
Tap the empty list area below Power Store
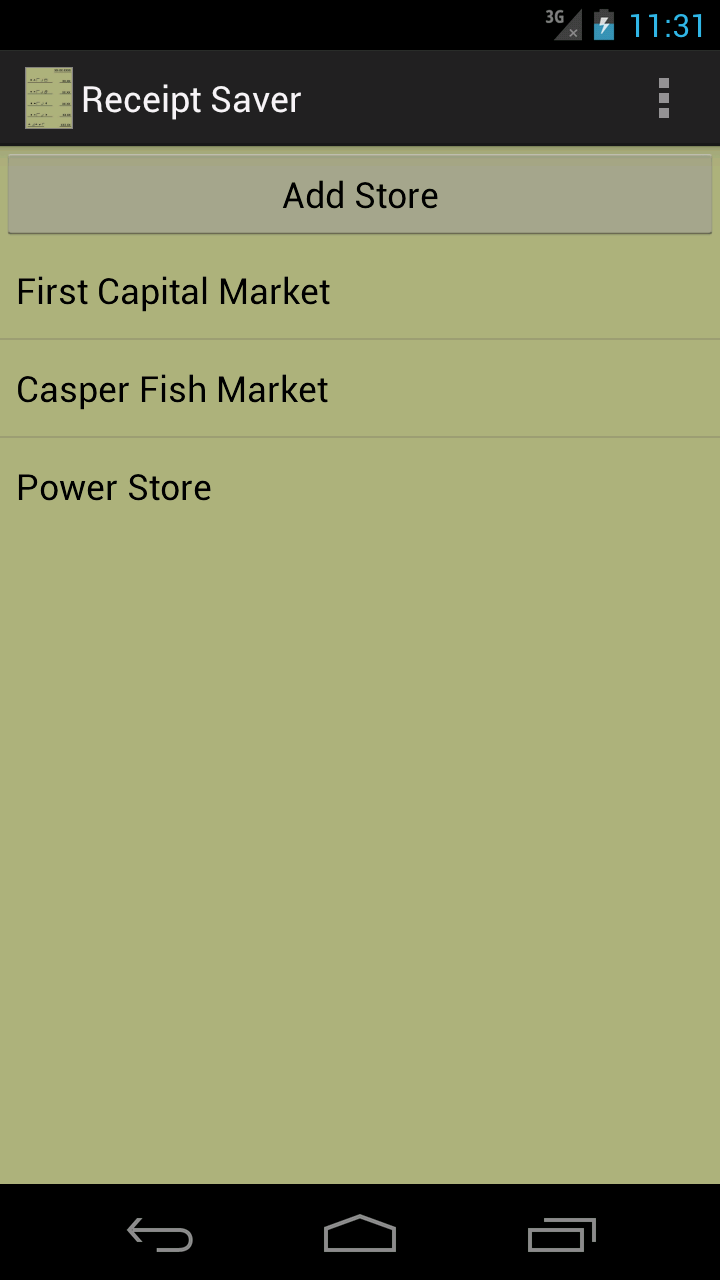click(360, 800)
